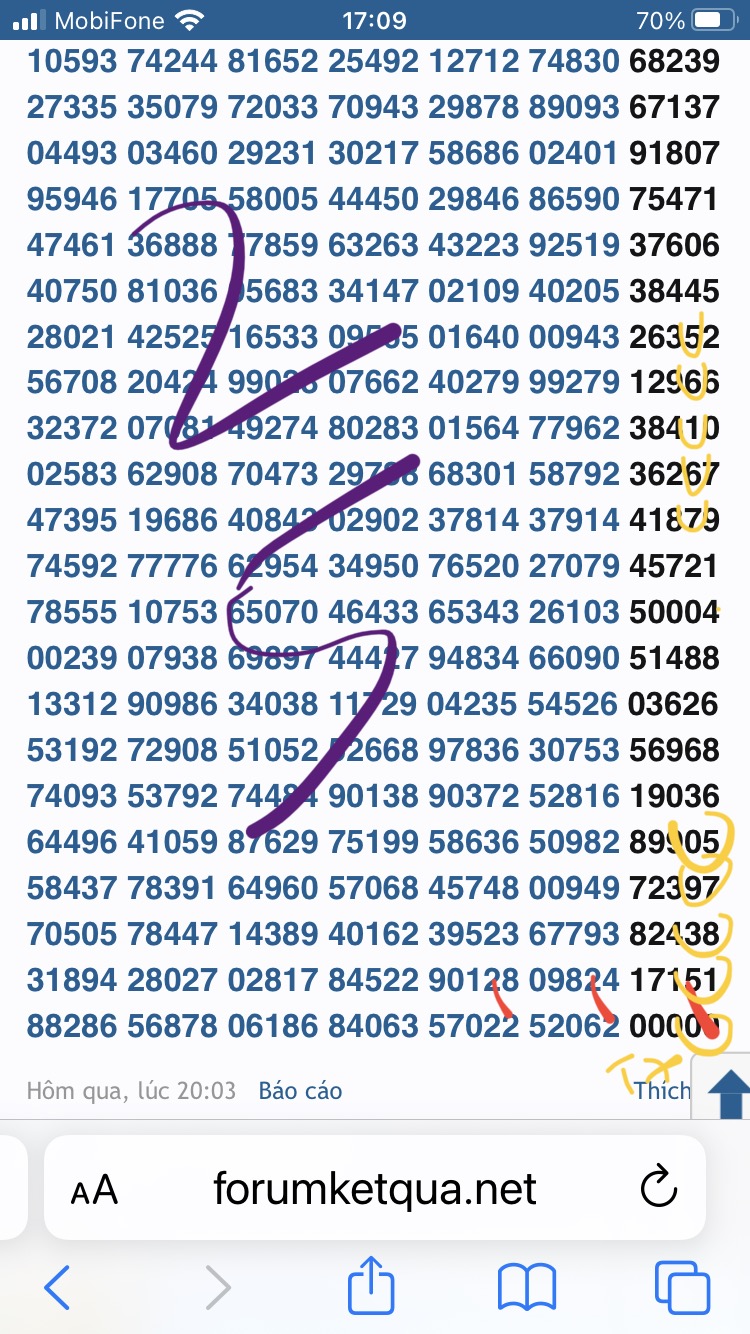The image size is (750, 1334).
Task: Tap the 70% battery percentage text
Action: 661,17
